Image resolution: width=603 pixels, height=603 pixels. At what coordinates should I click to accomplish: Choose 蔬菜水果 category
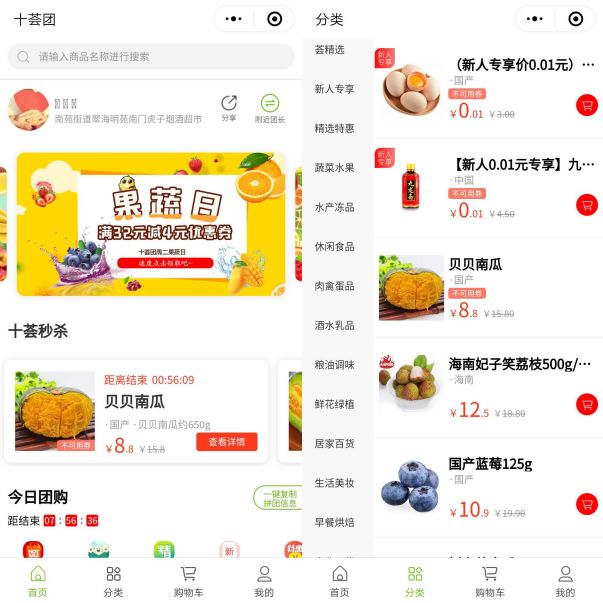point(334,168)
